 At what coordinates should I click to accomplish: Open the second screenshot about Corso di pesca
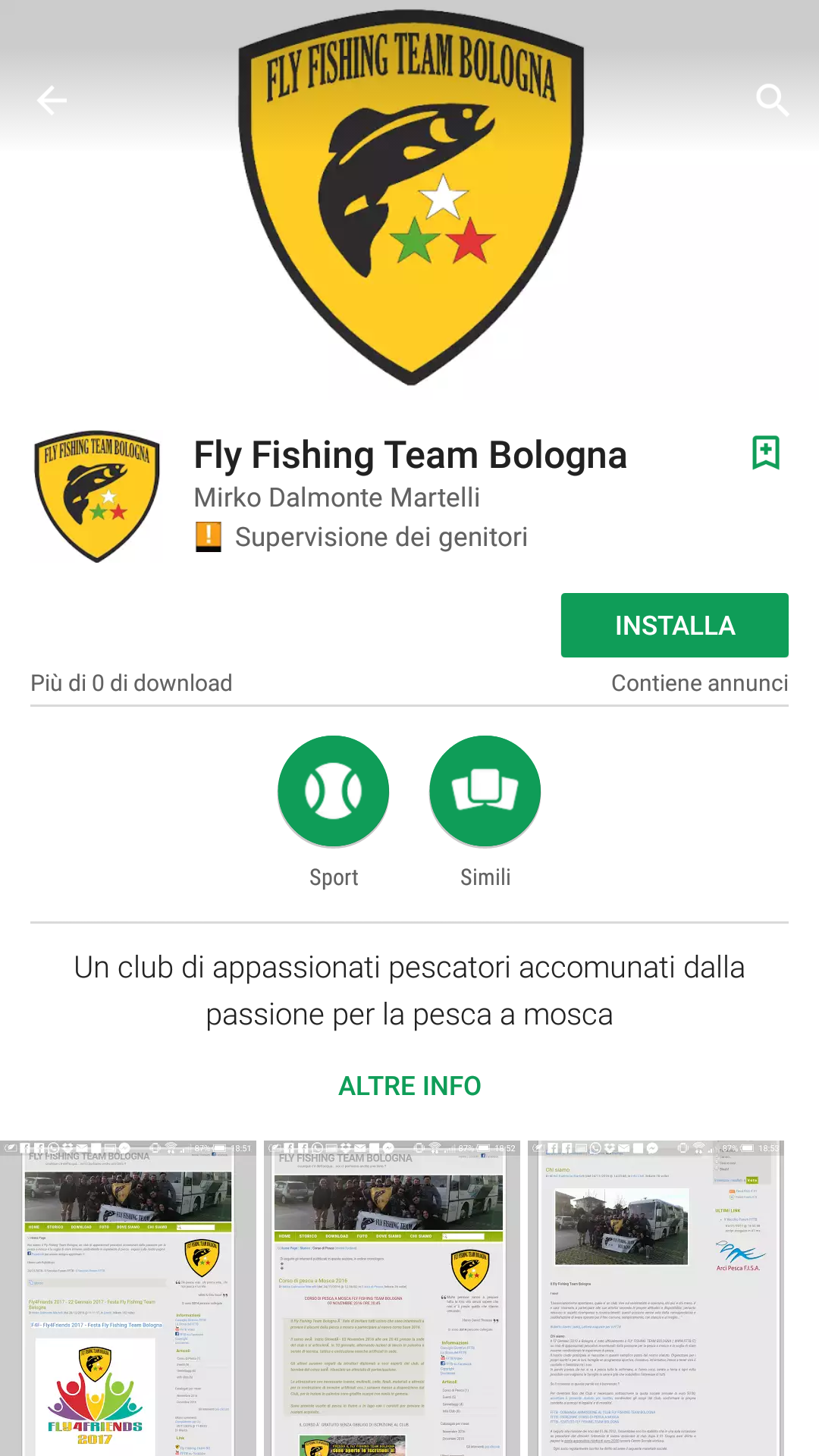click(391, 1298)
